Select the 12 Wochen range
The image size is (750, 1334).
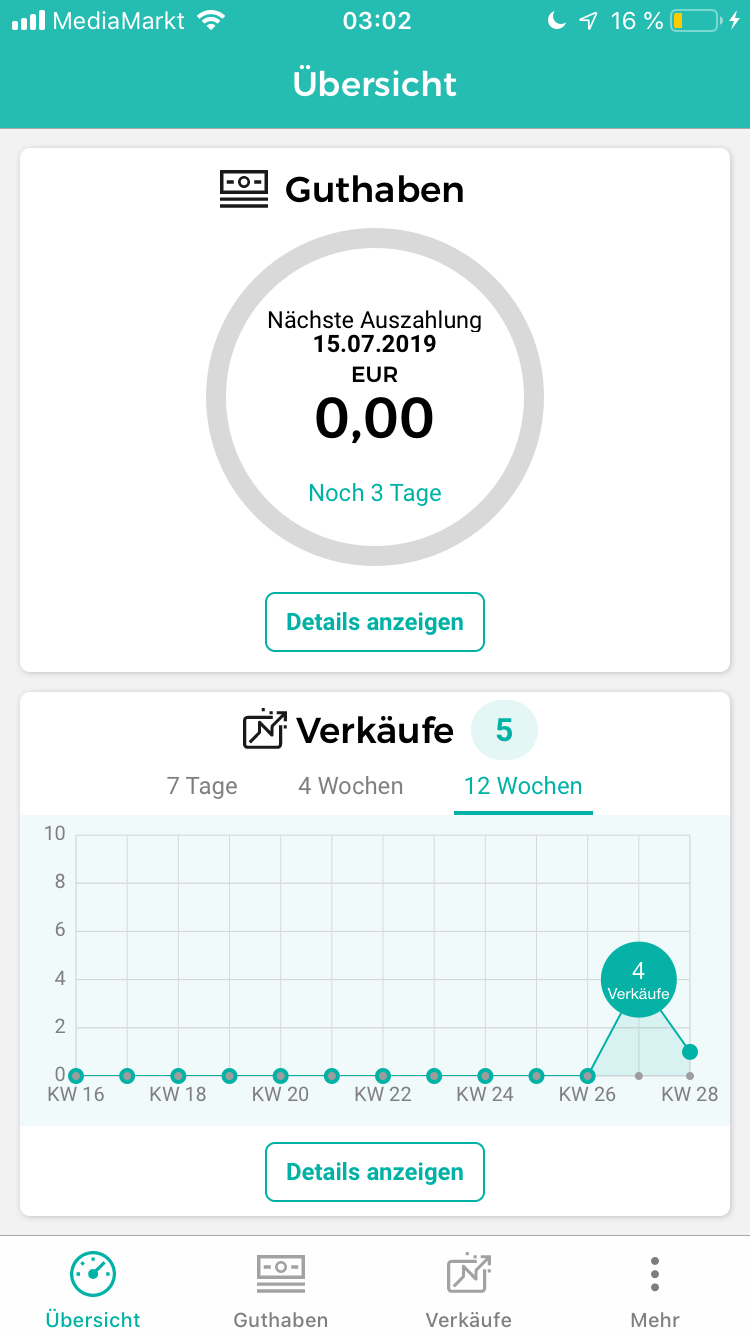[x=523, y=786]
